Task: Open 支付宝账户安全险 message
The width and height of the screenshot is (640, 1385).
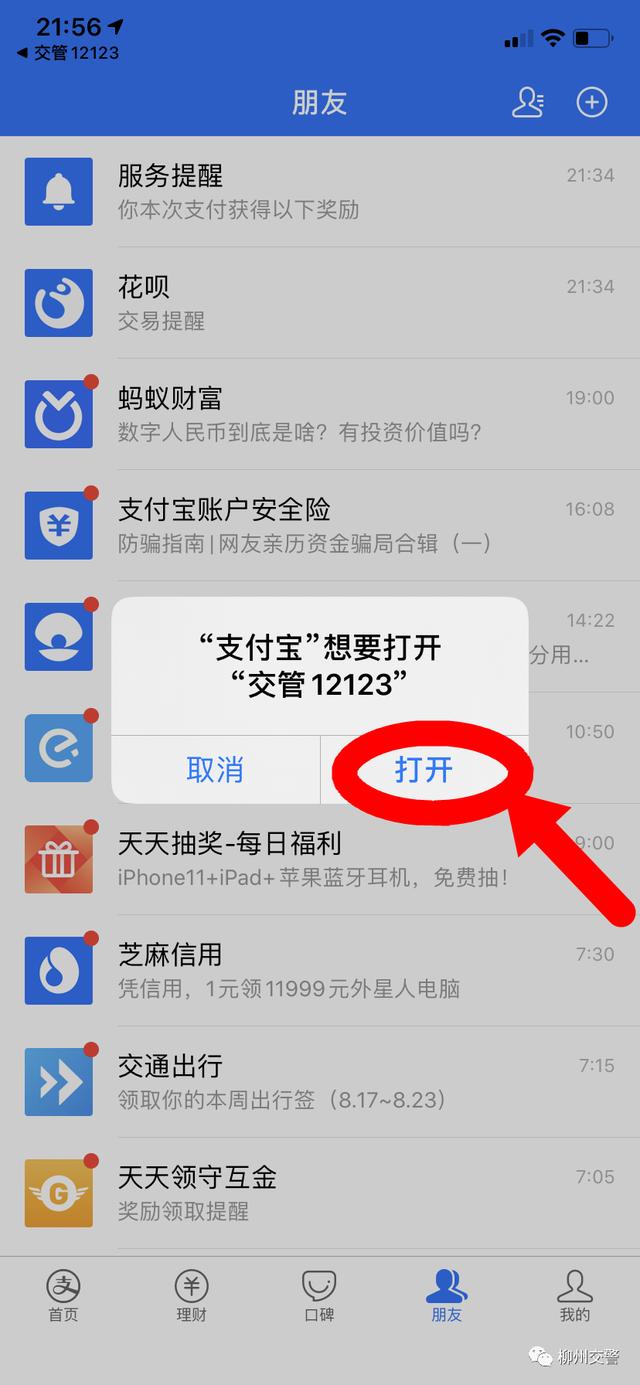Action: point(320,525)
